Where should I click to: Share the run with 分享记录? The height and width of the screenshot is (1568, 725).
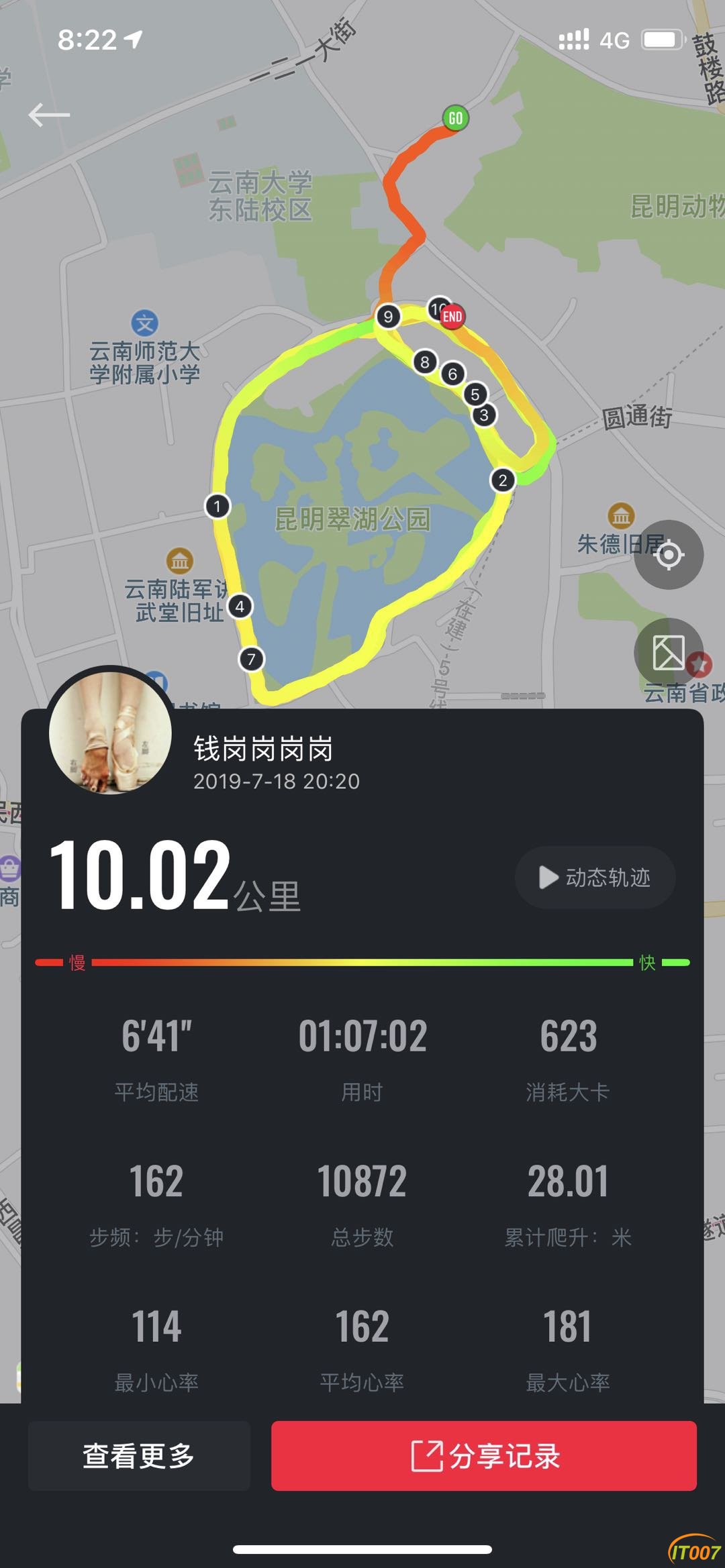[483, 1455]
